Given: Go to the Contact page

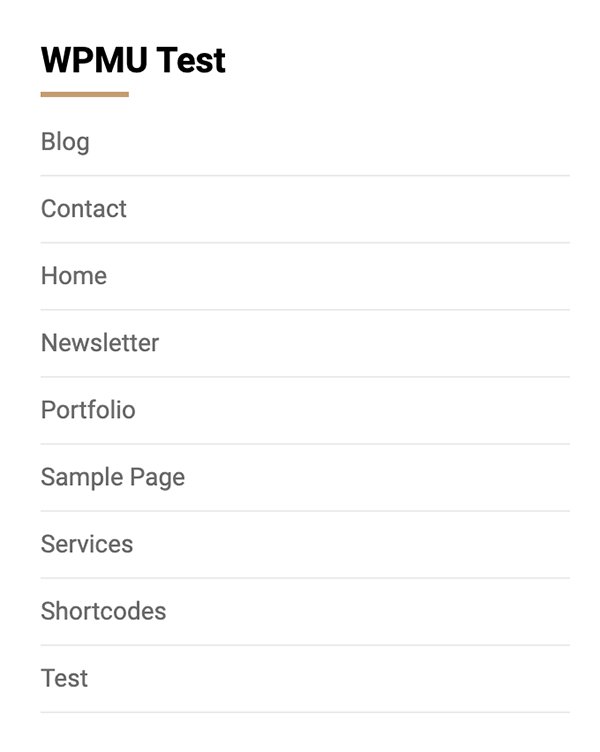Looking at the screenshot, I should click(x=84, y=209).
